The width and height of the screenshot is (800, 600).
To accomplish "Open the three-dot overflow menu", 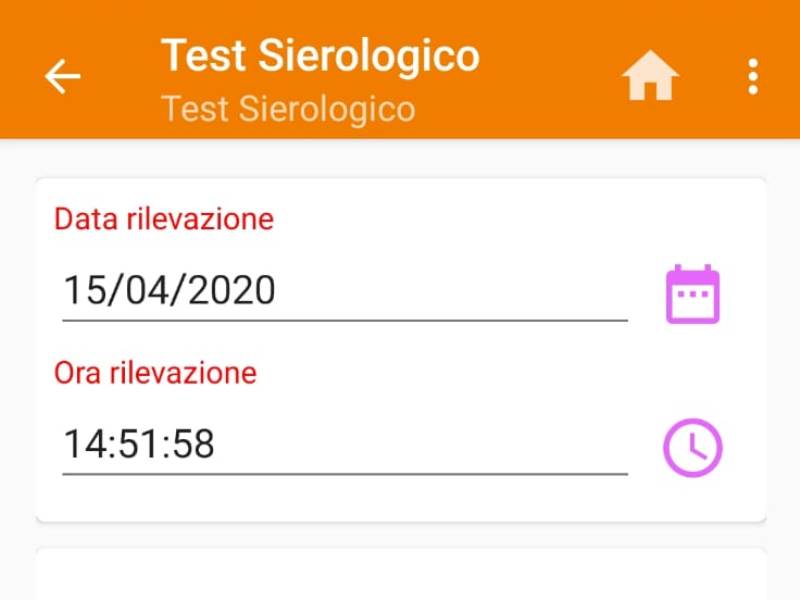I will [752, 76].
